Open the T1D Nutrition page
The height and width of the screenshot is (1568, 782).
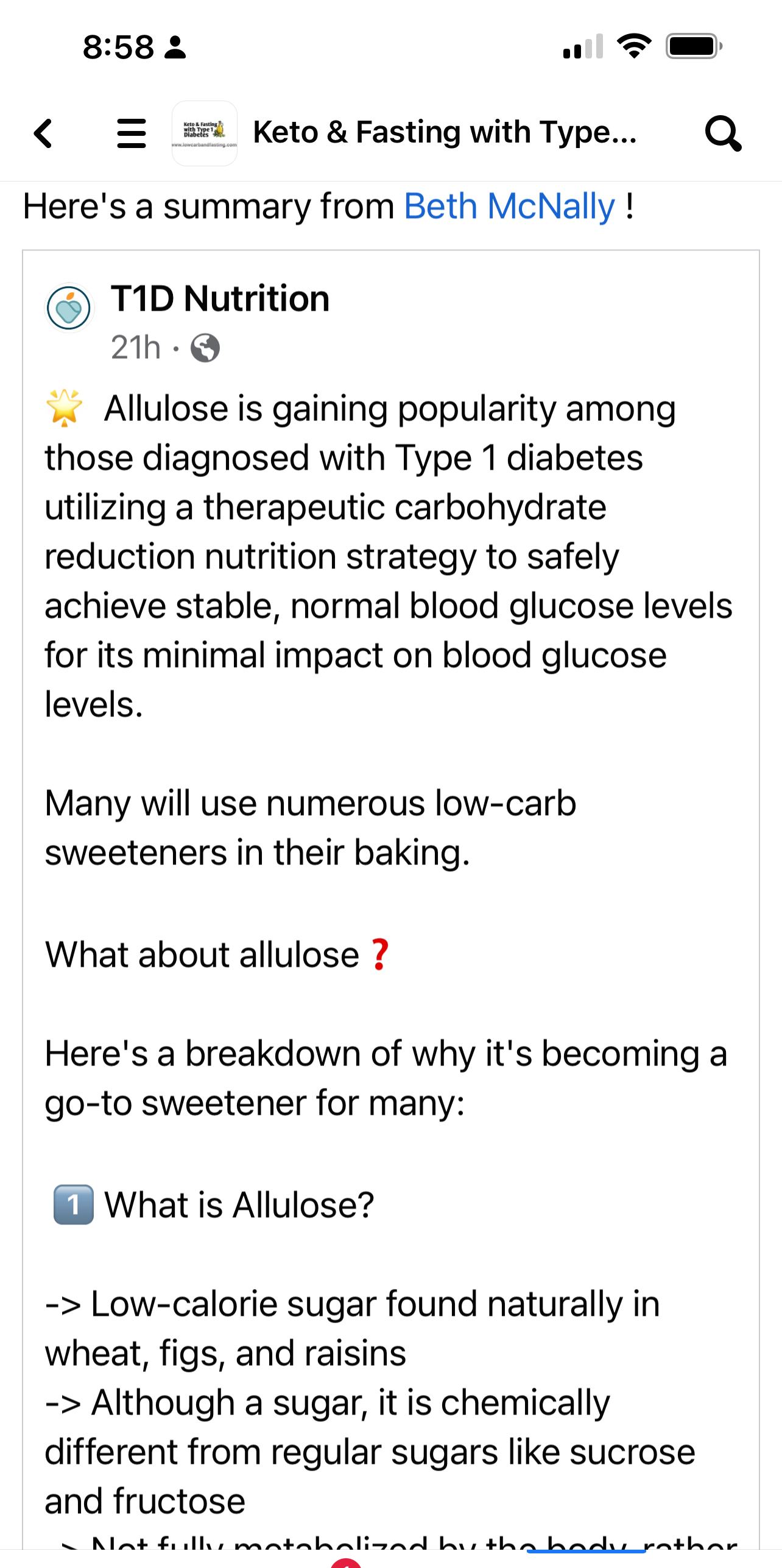pos(220,299)
